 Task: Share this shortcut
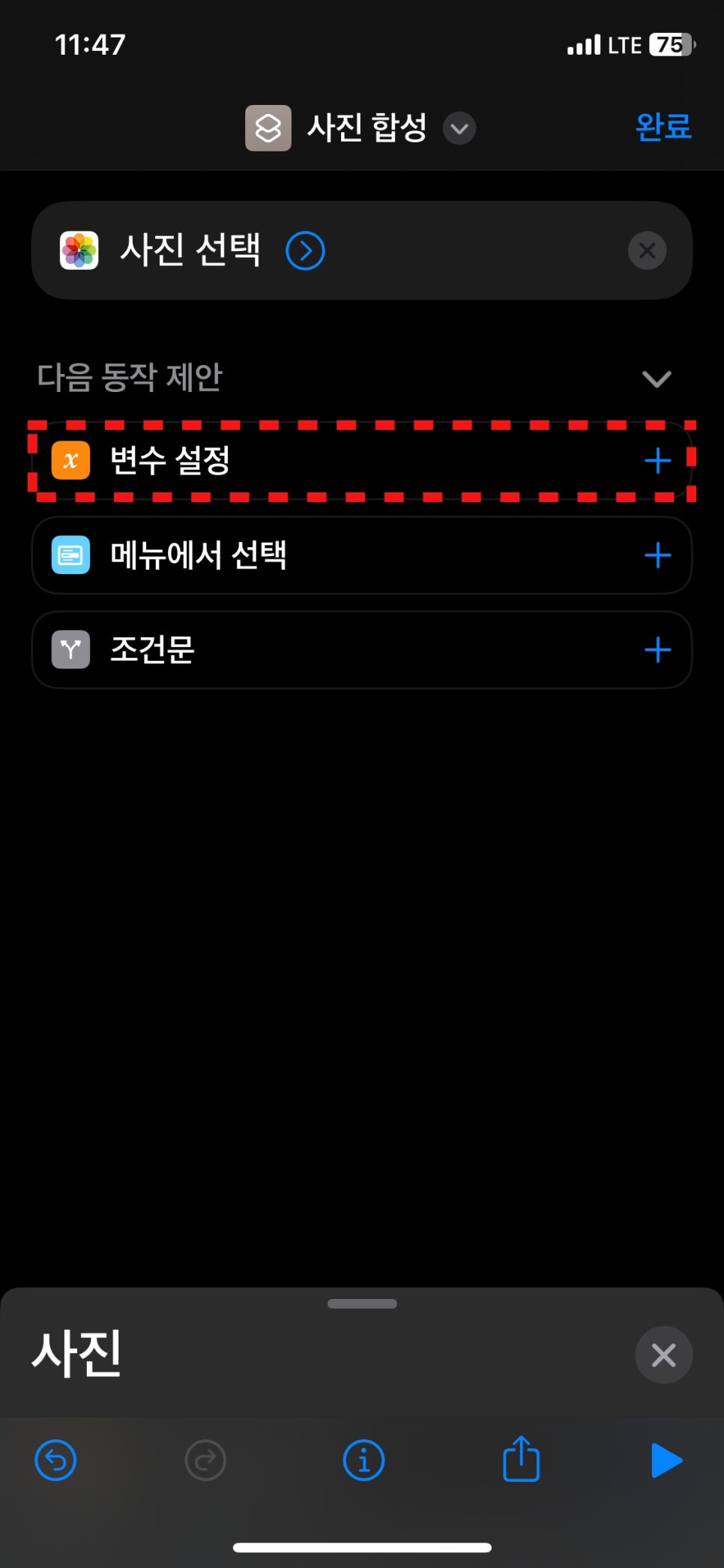pyautogui.click(x=521, y=1459)
